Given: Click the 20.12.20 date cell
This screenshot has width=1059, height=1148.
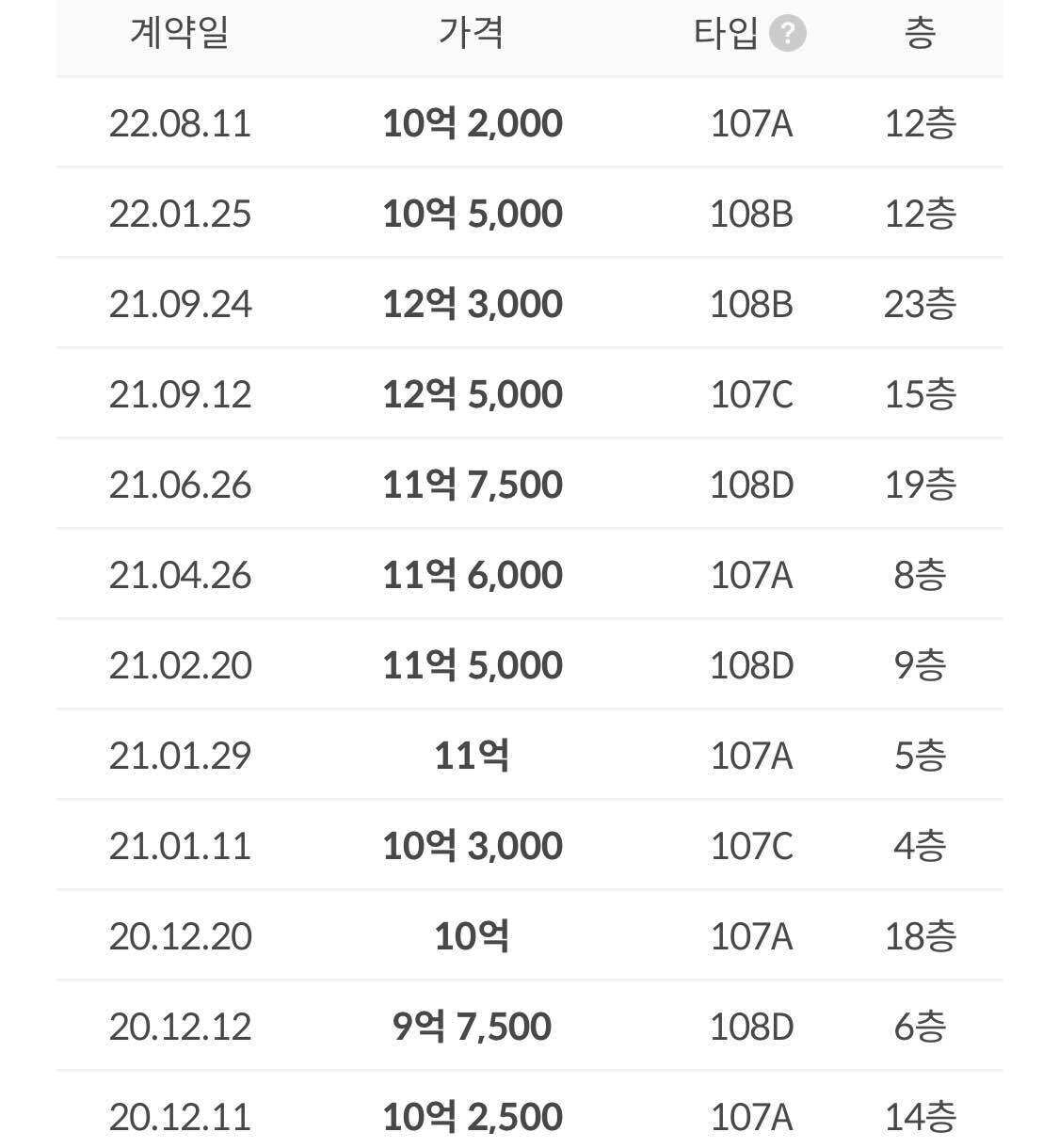Looking at the screenshot, I should coord(179,935).
